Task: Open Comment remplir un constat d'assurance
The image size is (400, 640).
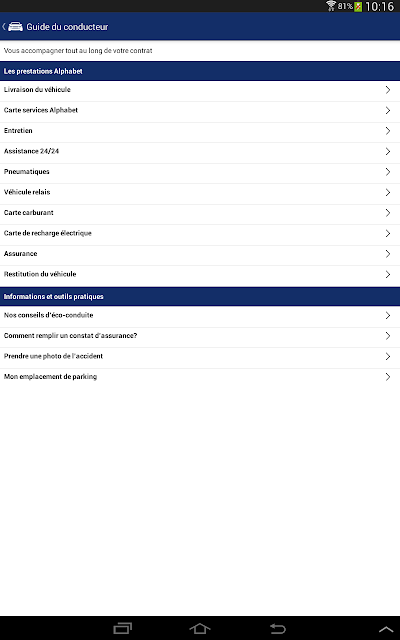Action: (200, 336)
